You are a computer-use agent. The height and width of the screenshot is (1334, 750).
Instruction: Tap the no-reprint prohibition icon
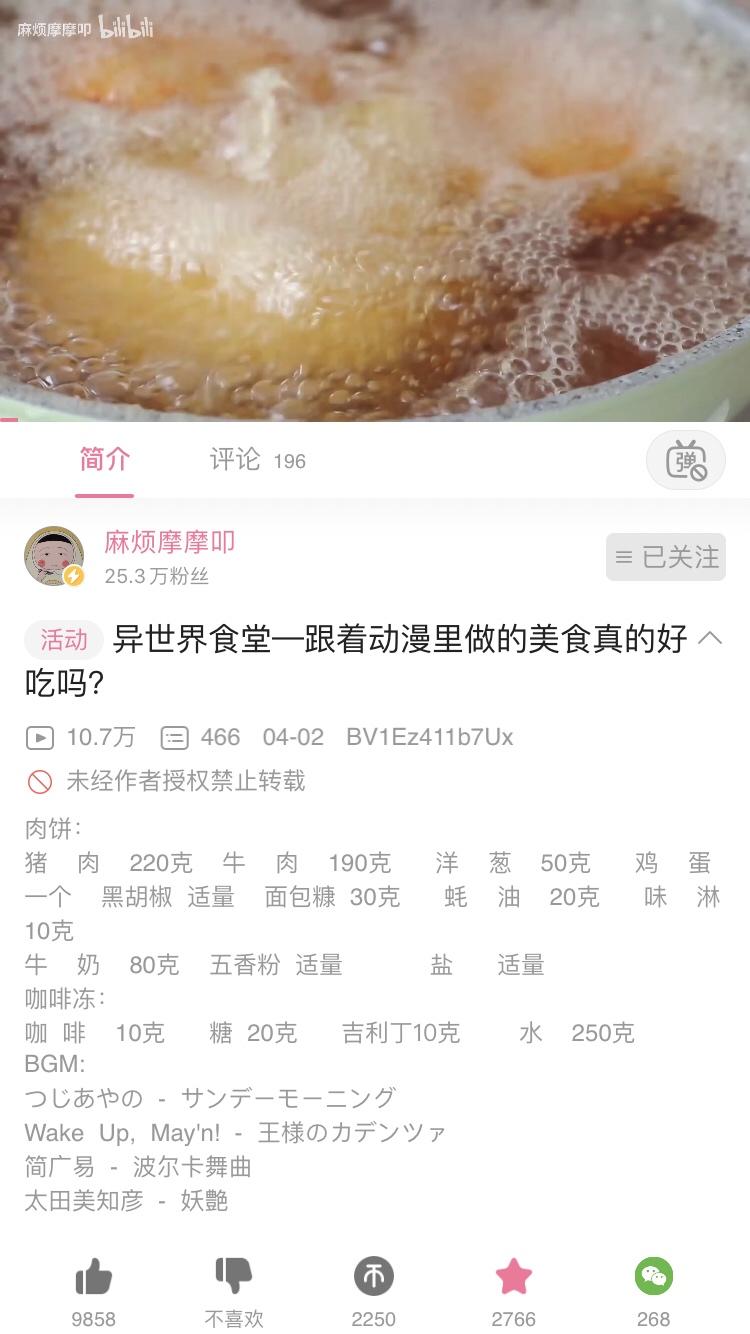pyautogui.click(x=40, y=781)
